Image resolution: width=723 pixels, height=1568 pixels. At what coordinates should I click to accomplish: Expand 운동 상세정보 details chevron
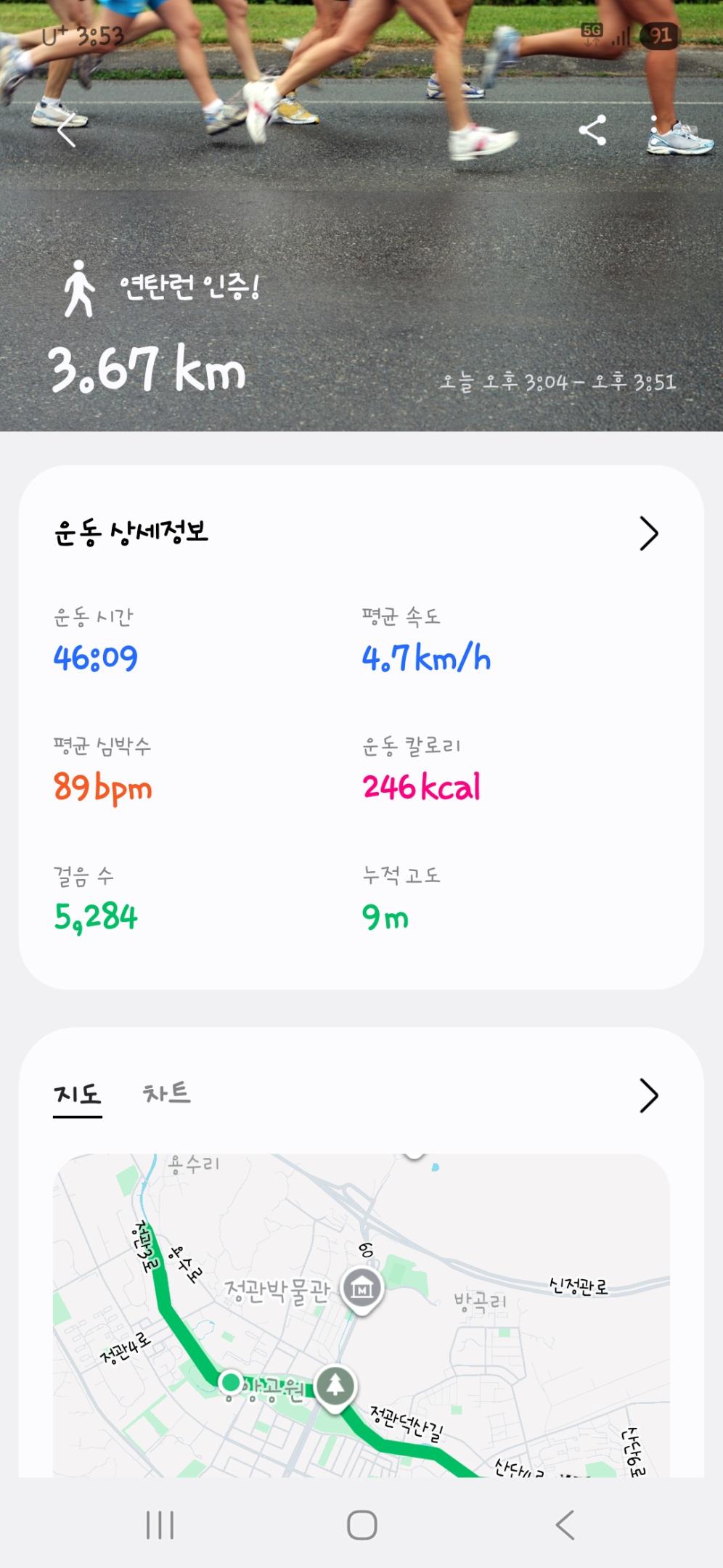648,534
